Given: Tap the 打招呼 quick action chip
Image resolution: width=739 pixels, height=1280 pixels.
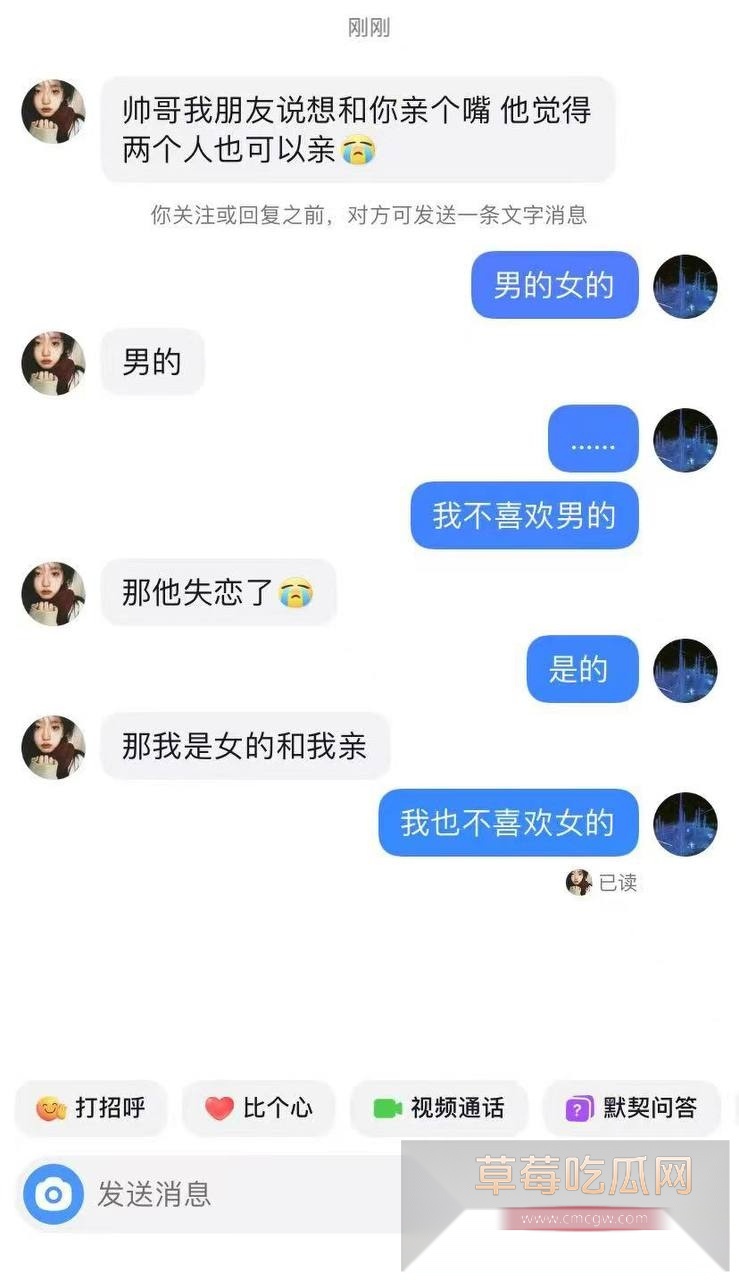Looking at the screenshot, I should pos(91,1108).
